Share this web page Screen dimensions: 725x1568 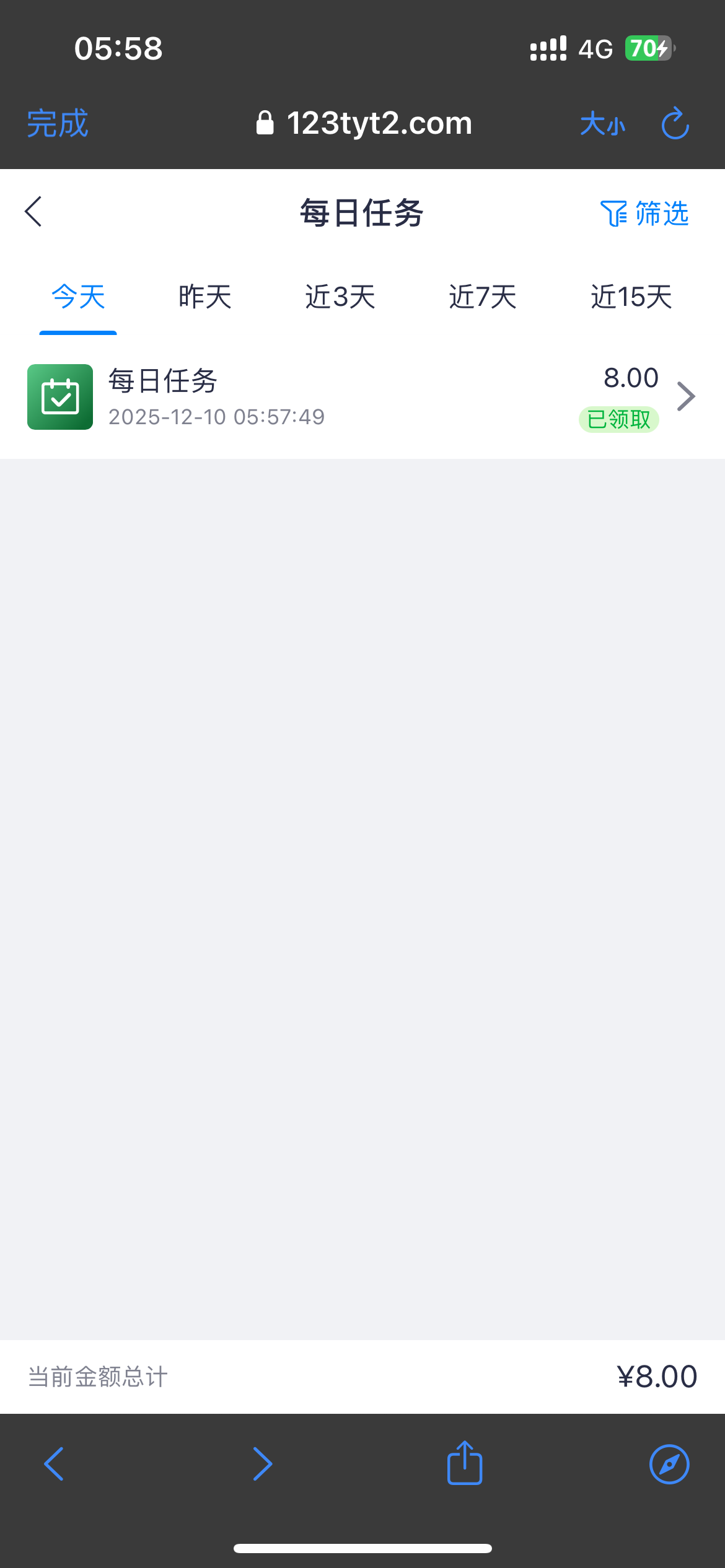click(x=465, y=1463)
